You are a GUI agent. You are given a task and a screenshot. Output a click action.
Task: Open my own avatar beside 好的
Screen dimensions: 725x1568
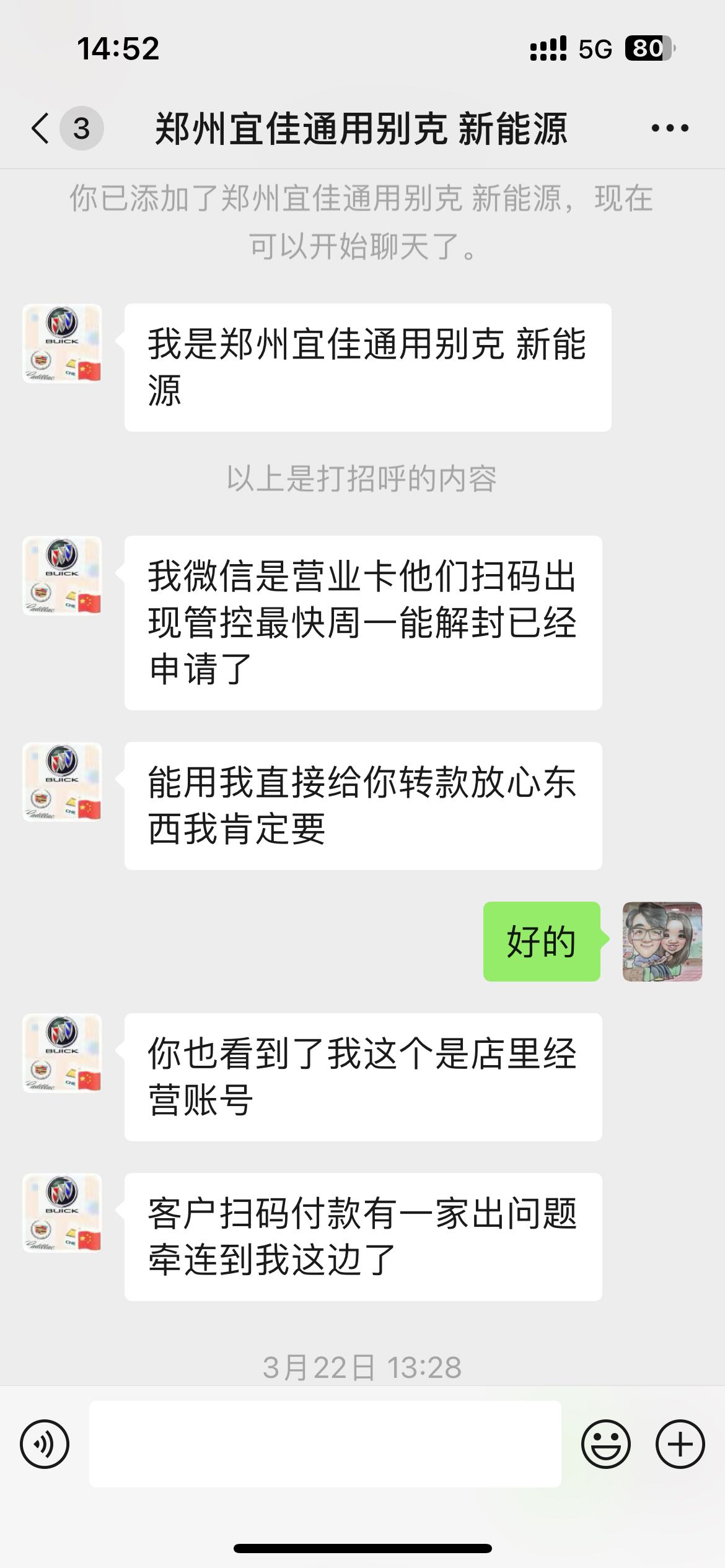click(662, 941)
